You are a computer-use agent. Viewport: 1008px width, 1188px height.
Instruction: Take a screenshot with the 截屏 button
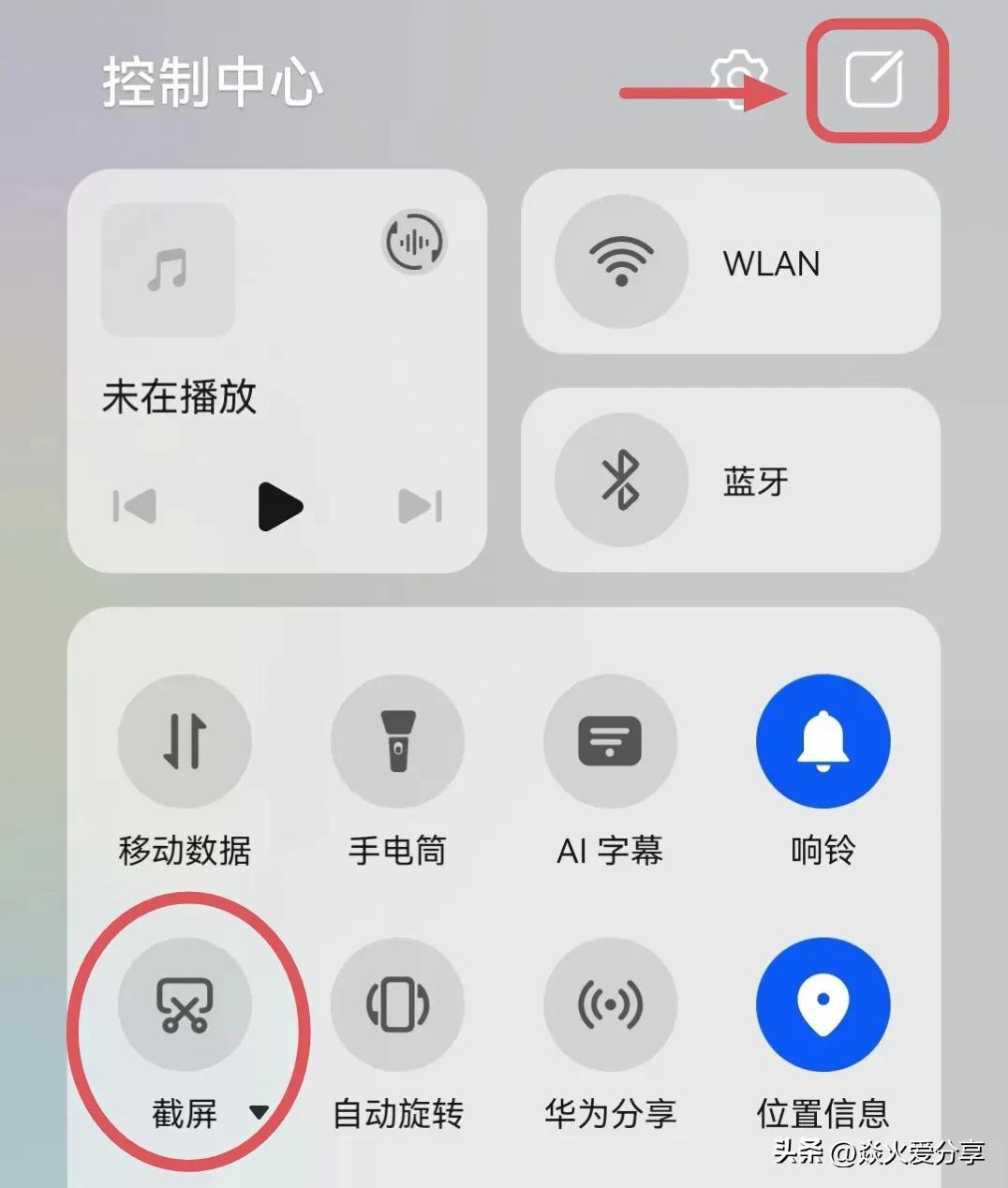click(x=185, y=1002)
